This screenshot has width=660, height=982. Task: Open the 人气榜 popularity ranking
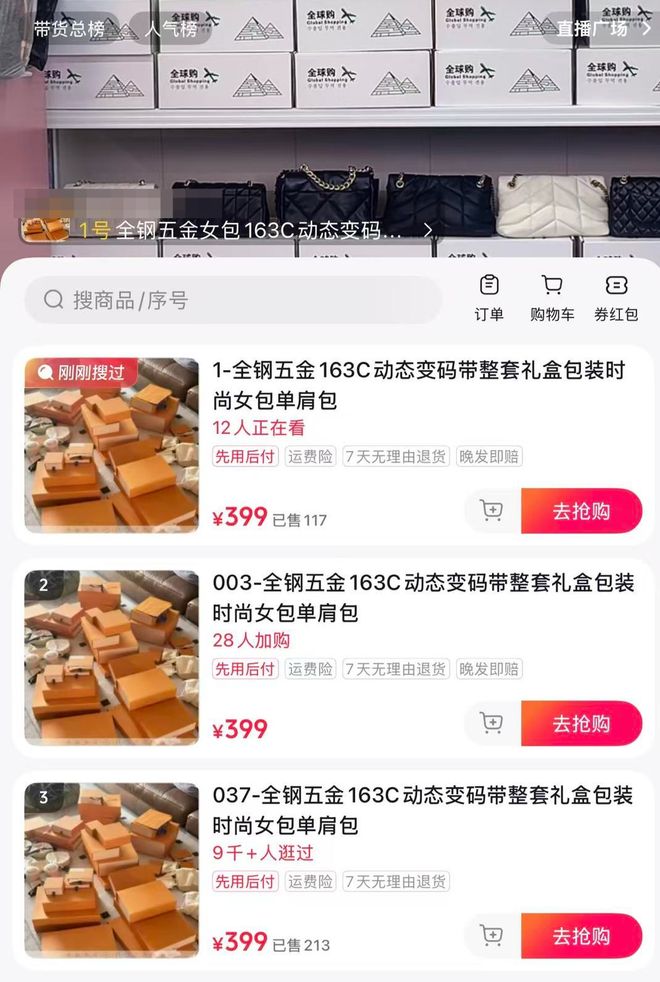click(x=170, y=28)
